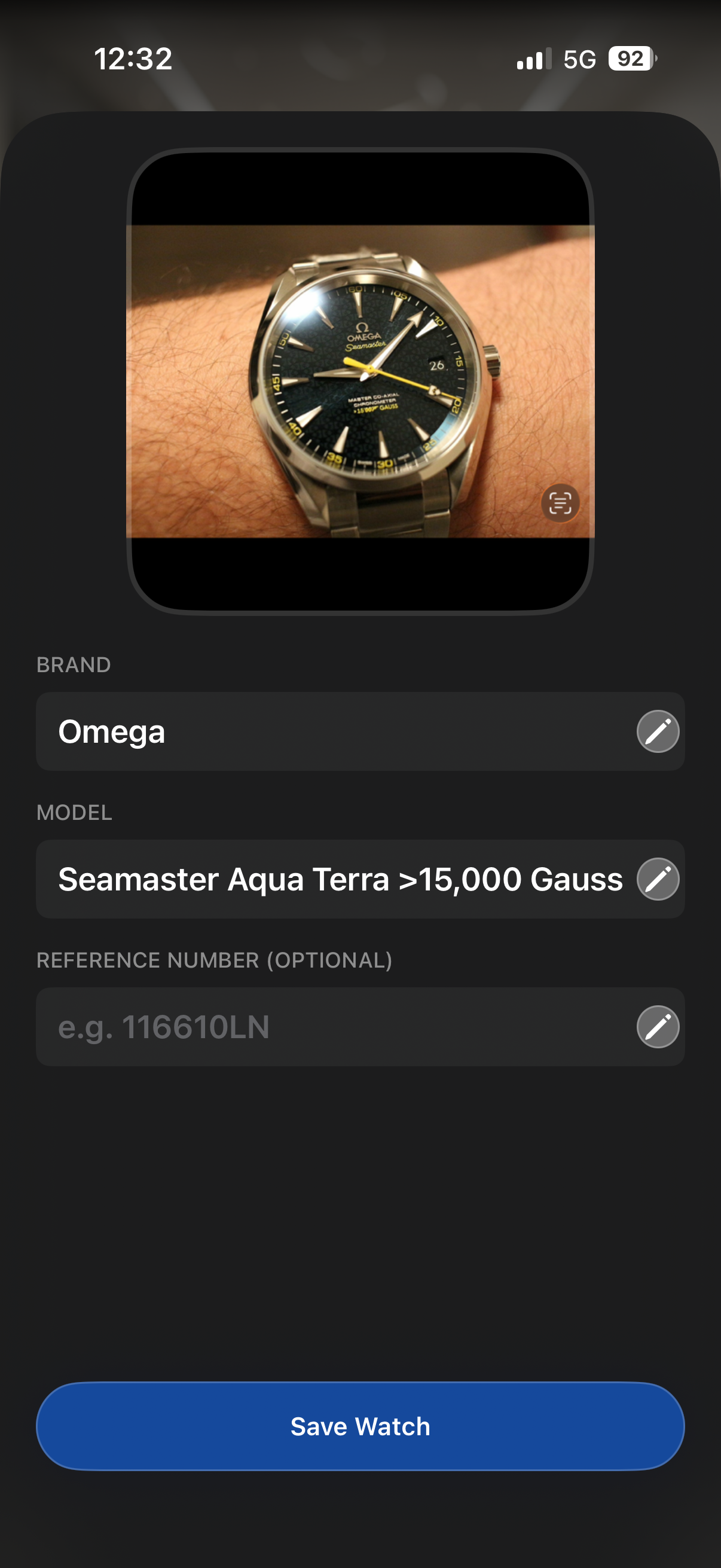Tap the Reference Number pencil icon

(657, 1027)
